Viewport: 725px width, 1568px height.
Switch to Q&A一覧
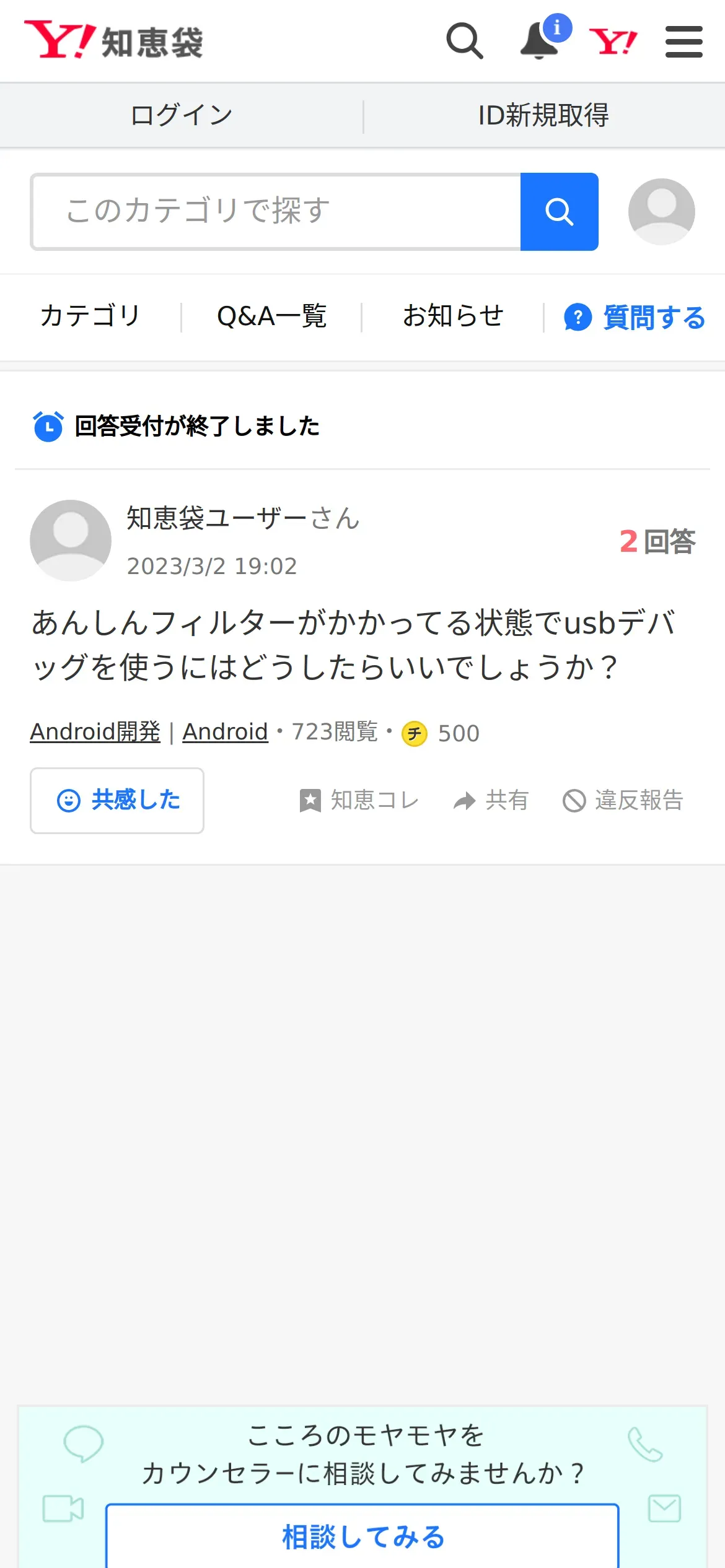click(x=271, y=316)
